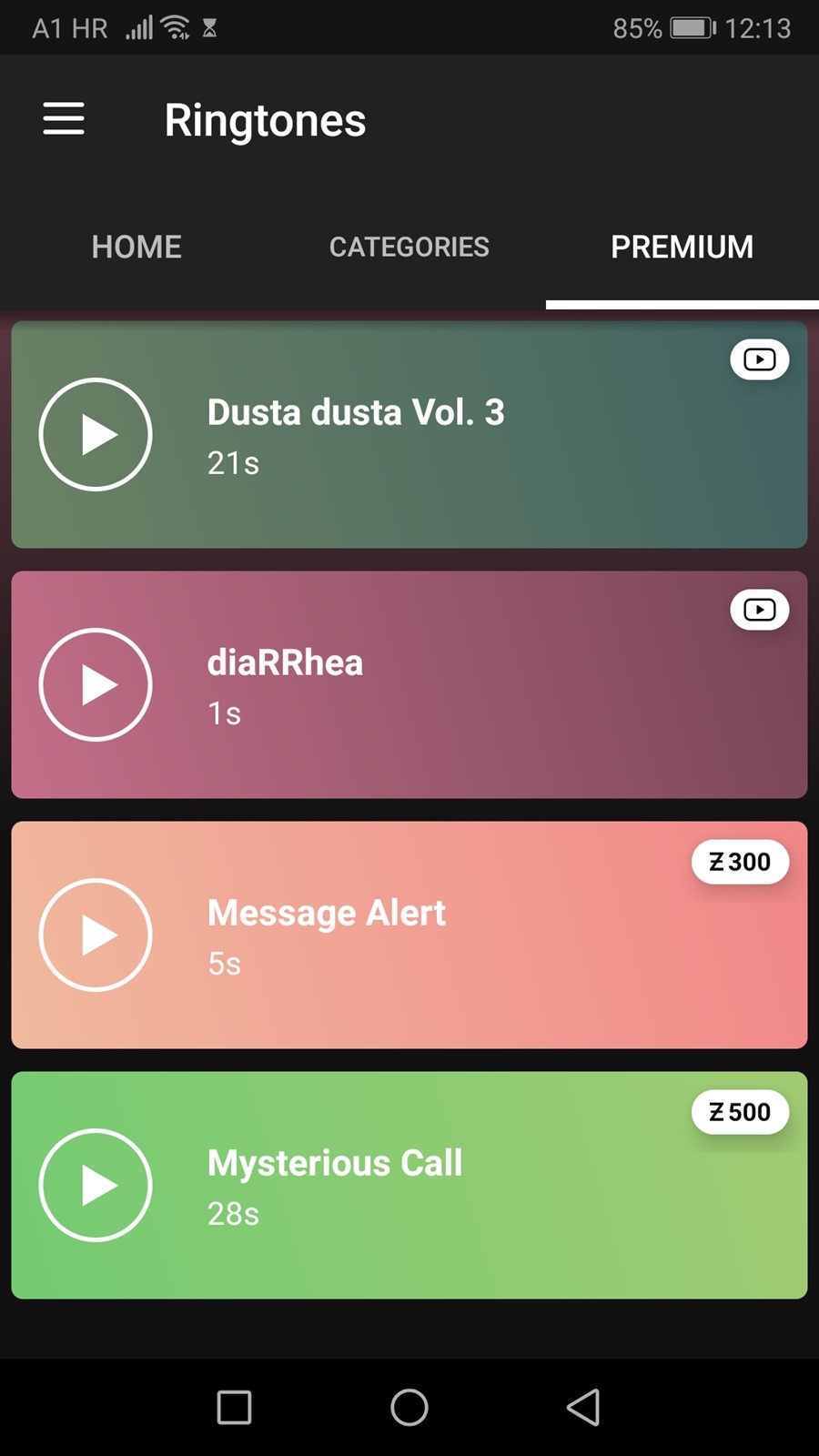
Task: Unlock Mysterious Call for 500 coins
Action: [x=740, y=1112]
